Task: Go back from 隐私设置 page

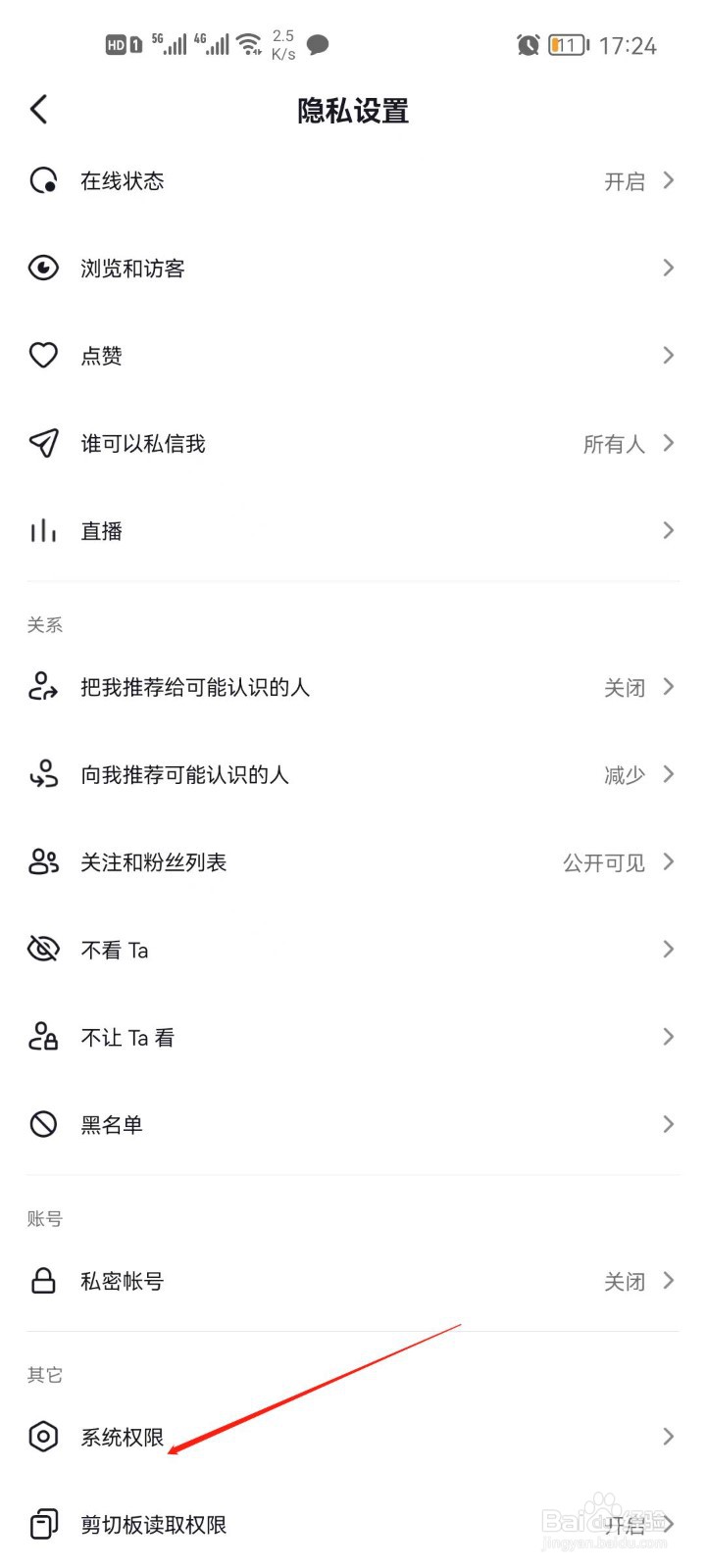Action: pyautogui.click(x=39, y=110)
